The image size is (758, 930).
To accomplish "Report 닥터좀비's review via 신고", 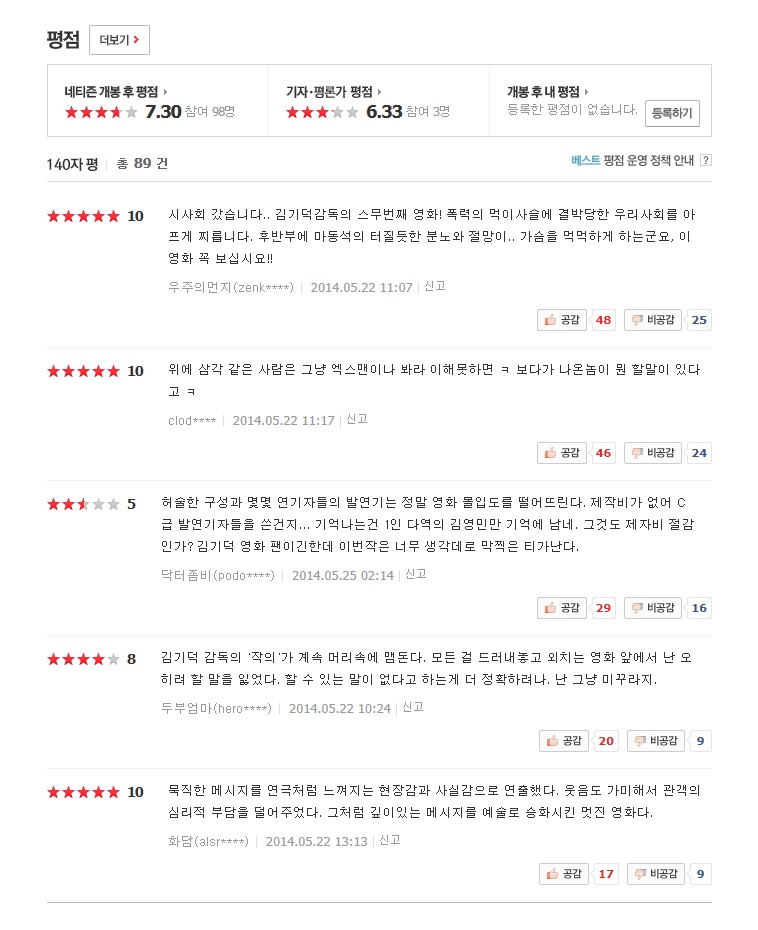I will click(x=416, y=574).
